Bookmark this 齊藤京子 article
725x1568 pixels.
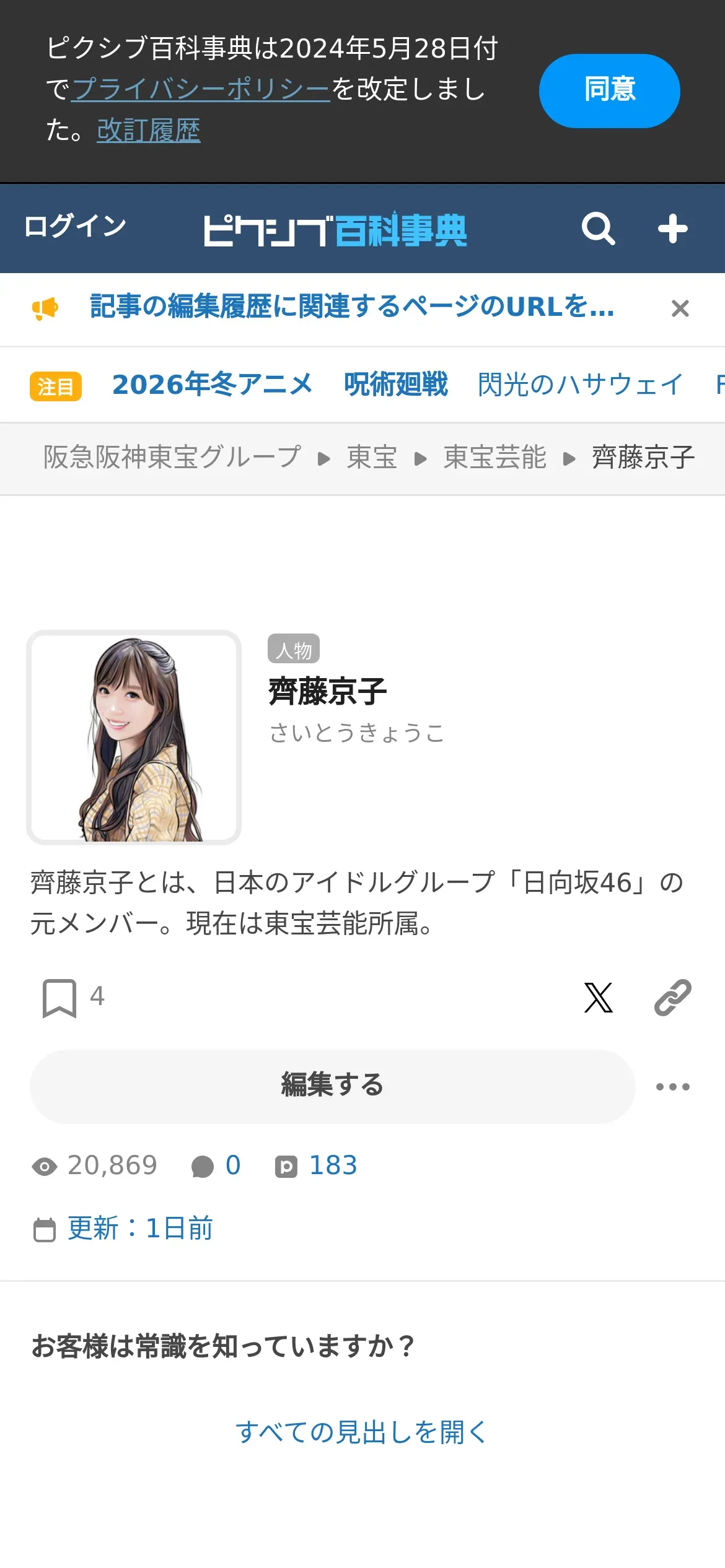click(59, 998)
